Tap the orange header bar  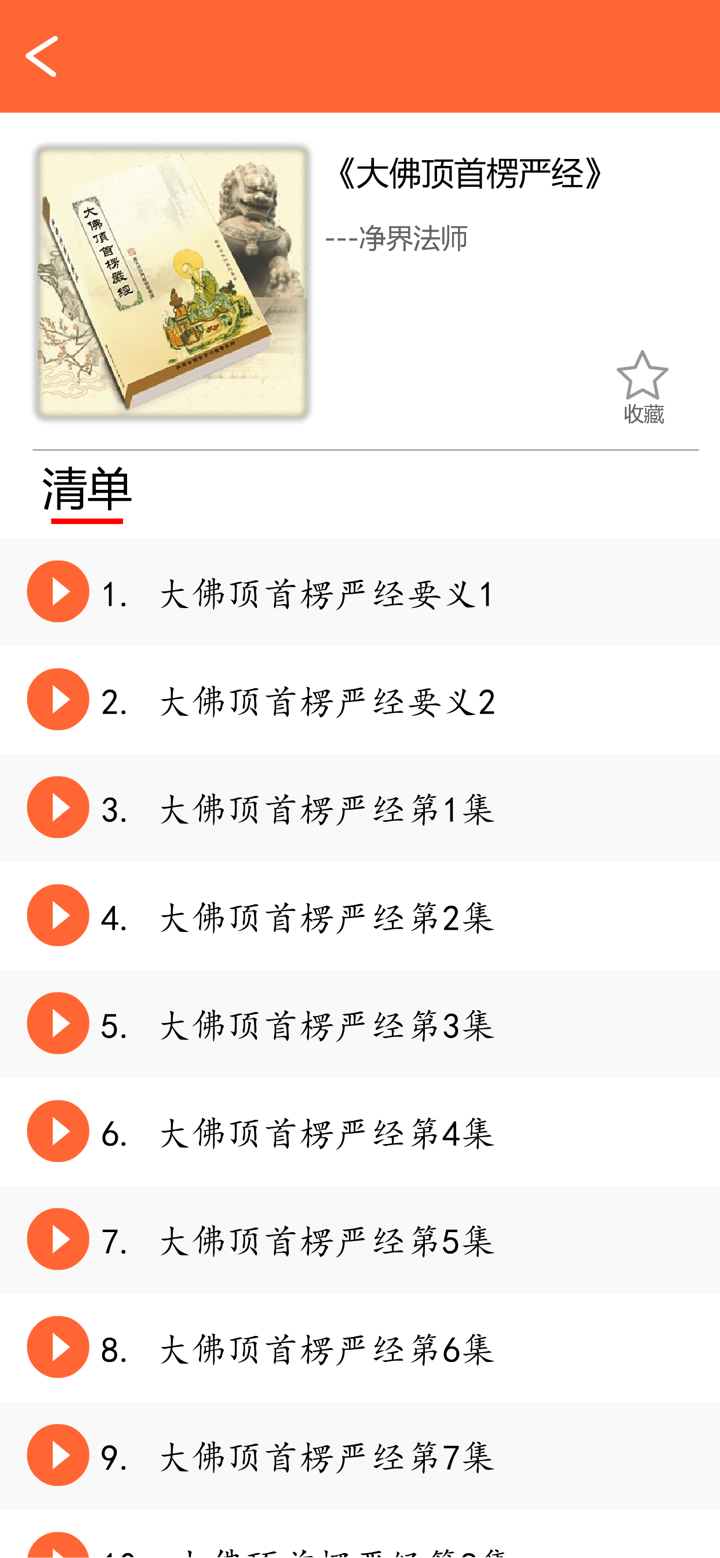pos(360,55)
